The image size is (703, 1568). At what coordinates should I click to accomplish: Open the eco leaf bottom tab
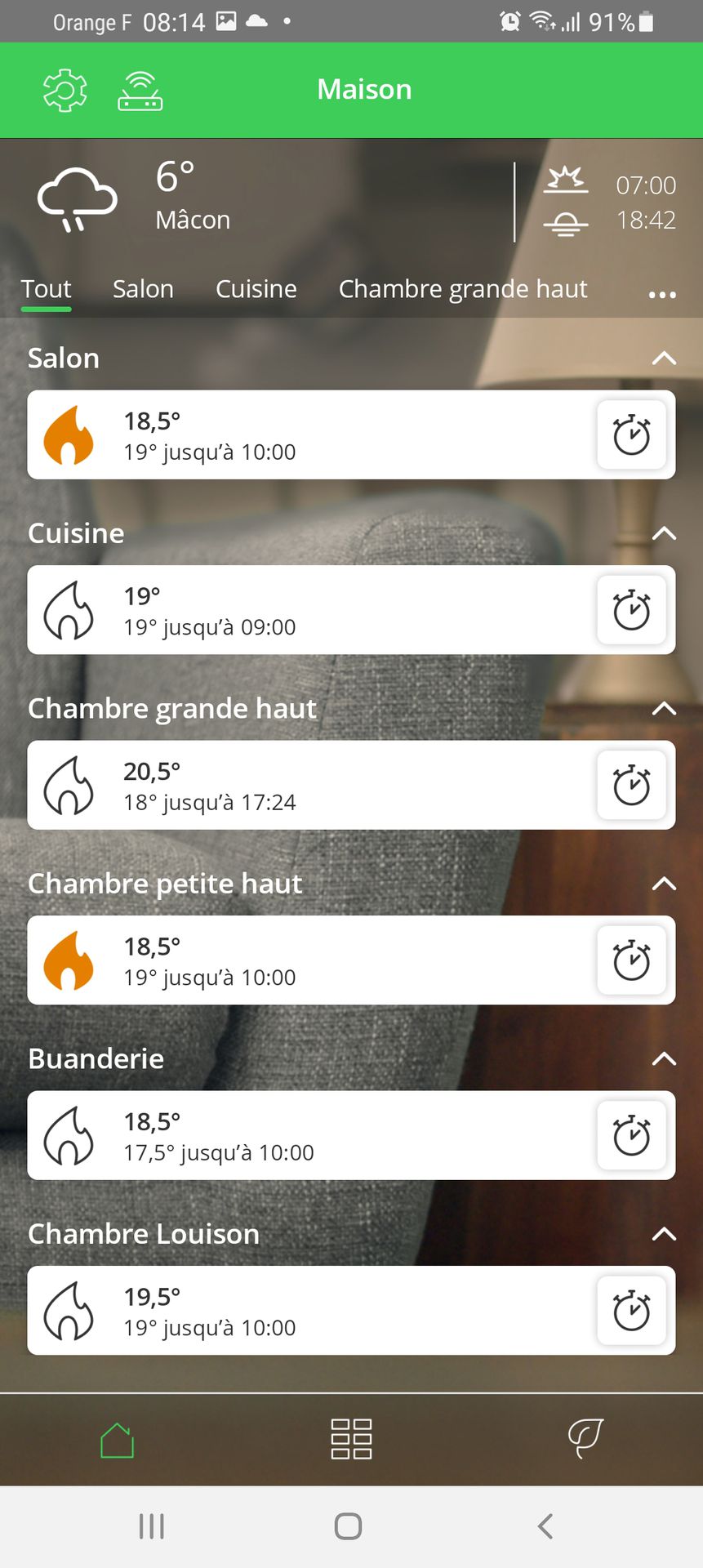click(585, 1439)
